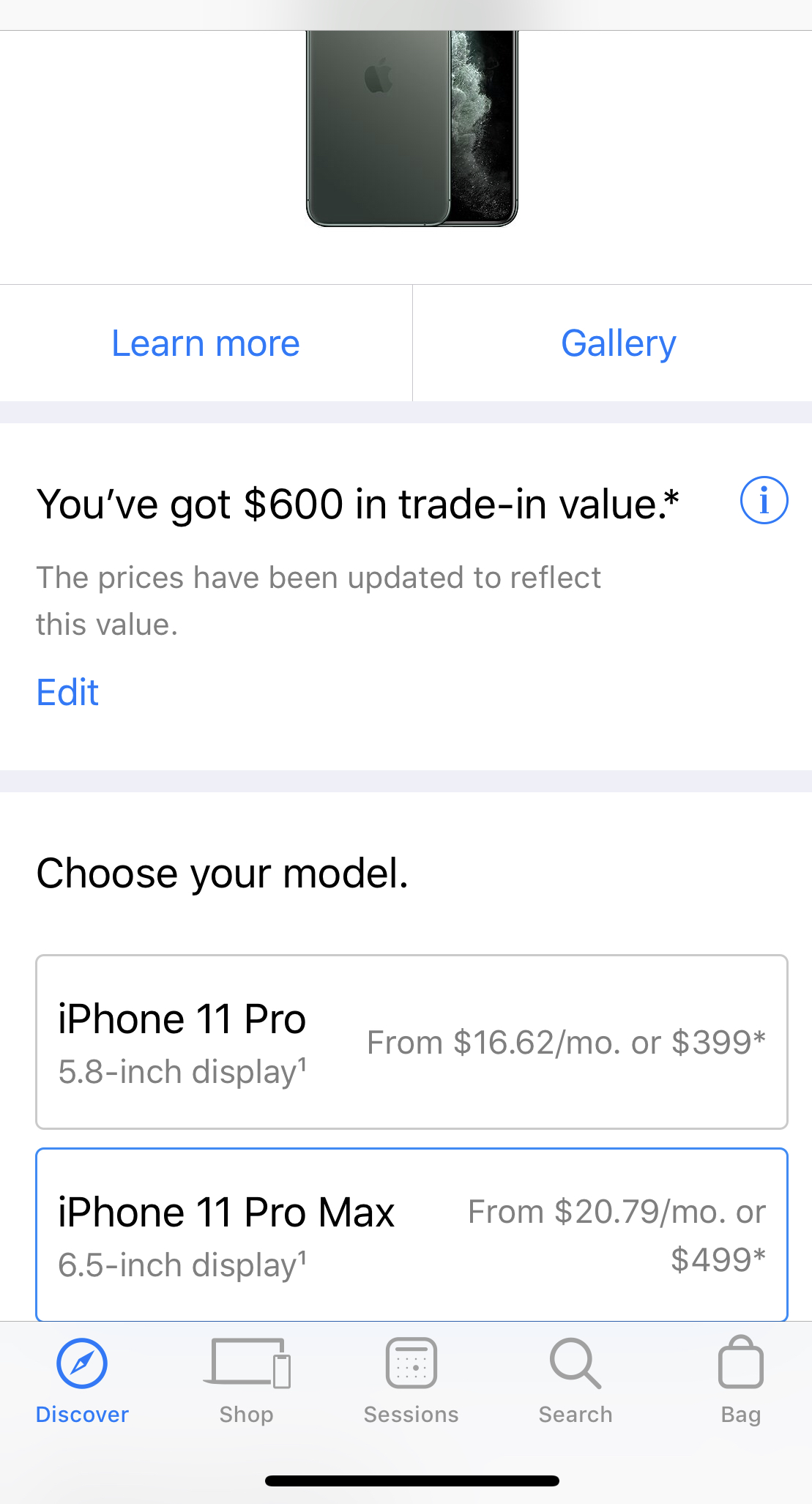Go to the Sessions tab
812x1504 pixels.
pos(411,1380)
